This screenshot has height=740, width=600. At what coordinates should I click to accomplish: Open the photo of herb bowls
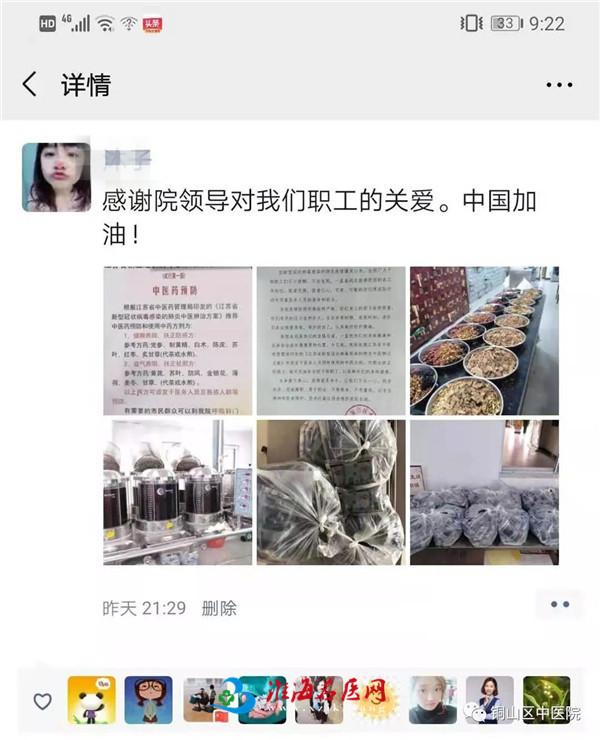(484, 341)
